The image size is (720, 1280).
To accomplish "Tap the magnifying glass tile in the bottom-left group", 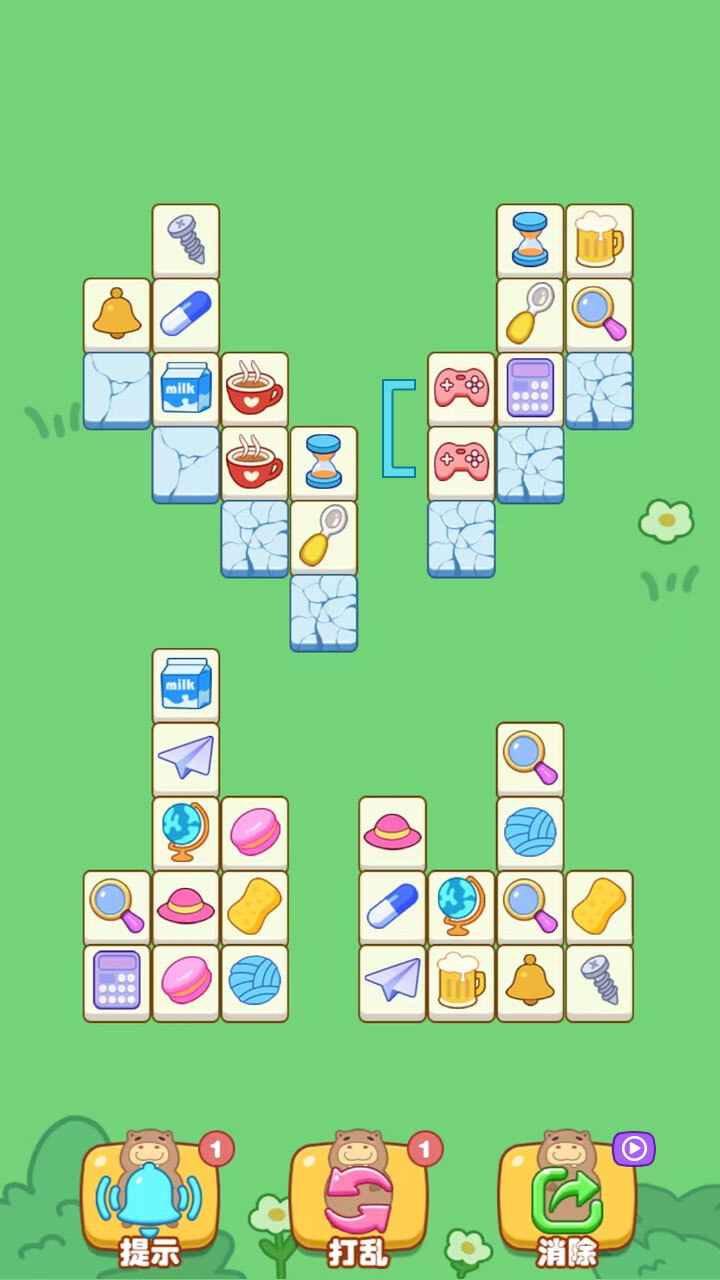I will click(x=115, y=908).
